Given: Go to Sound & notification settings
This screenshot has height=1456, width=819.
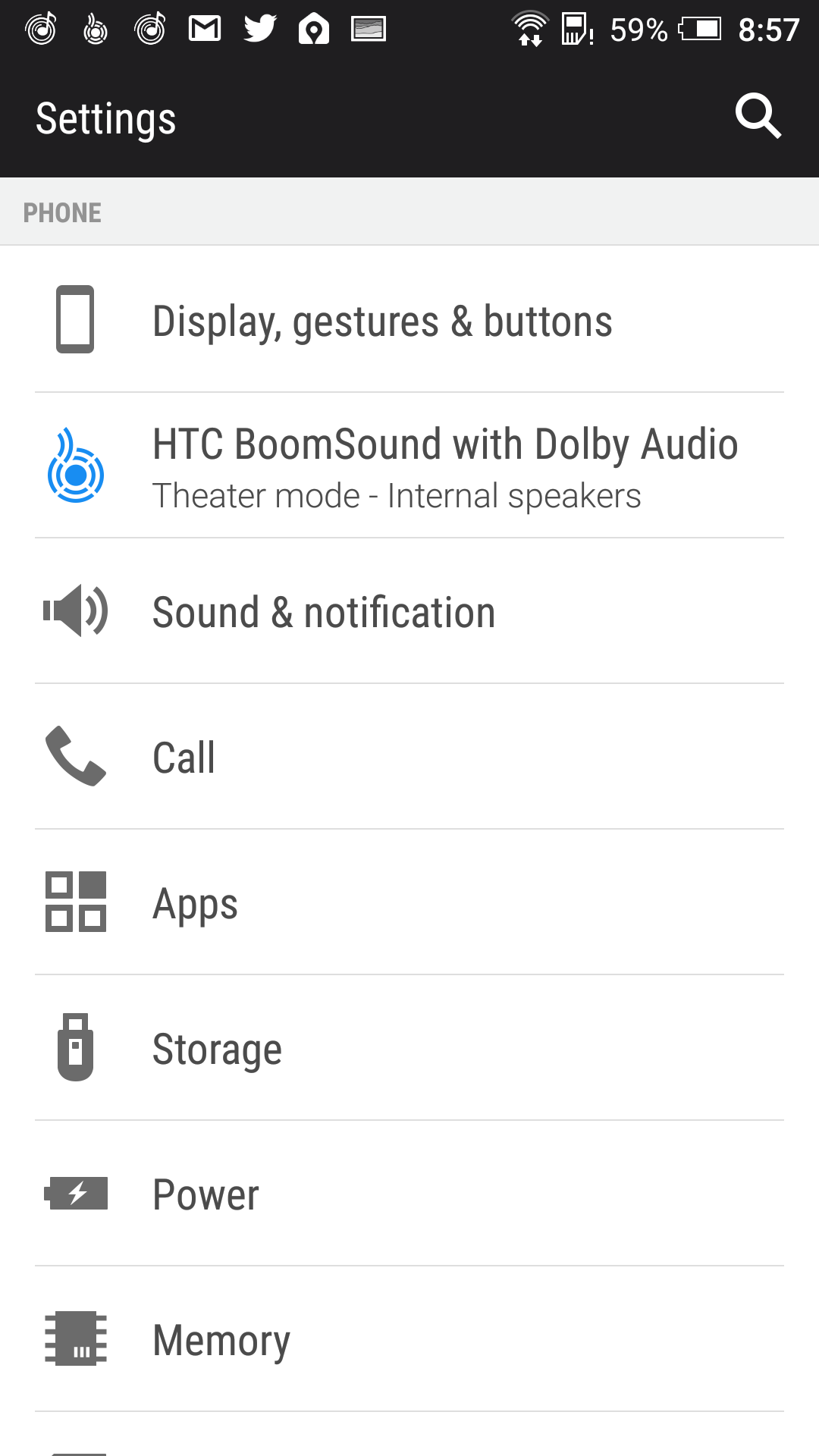Looking at the screenshot, I should [x=409, y=611].
